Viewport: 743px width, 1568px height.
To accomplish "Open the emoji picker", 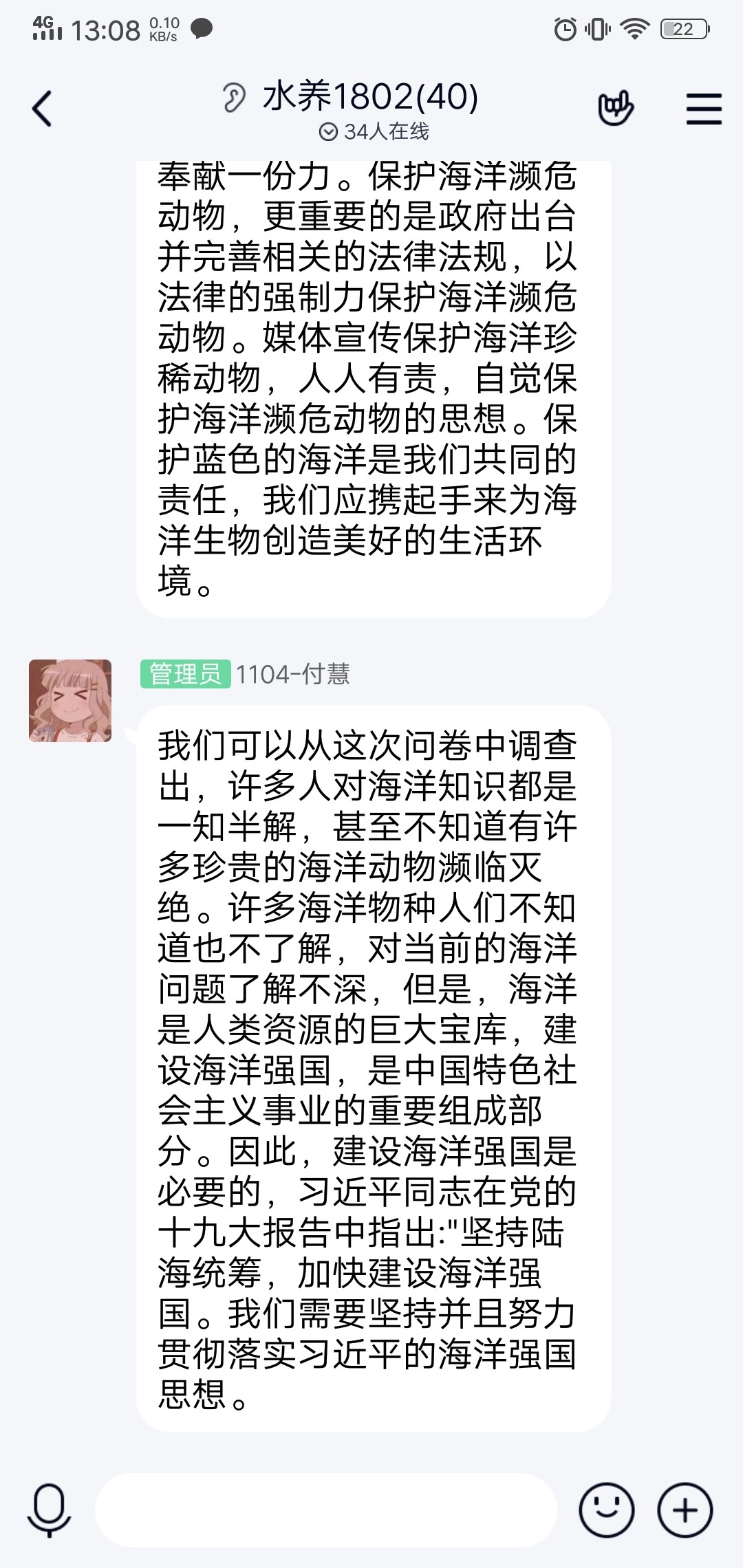I will click(x=606, y=1510).
